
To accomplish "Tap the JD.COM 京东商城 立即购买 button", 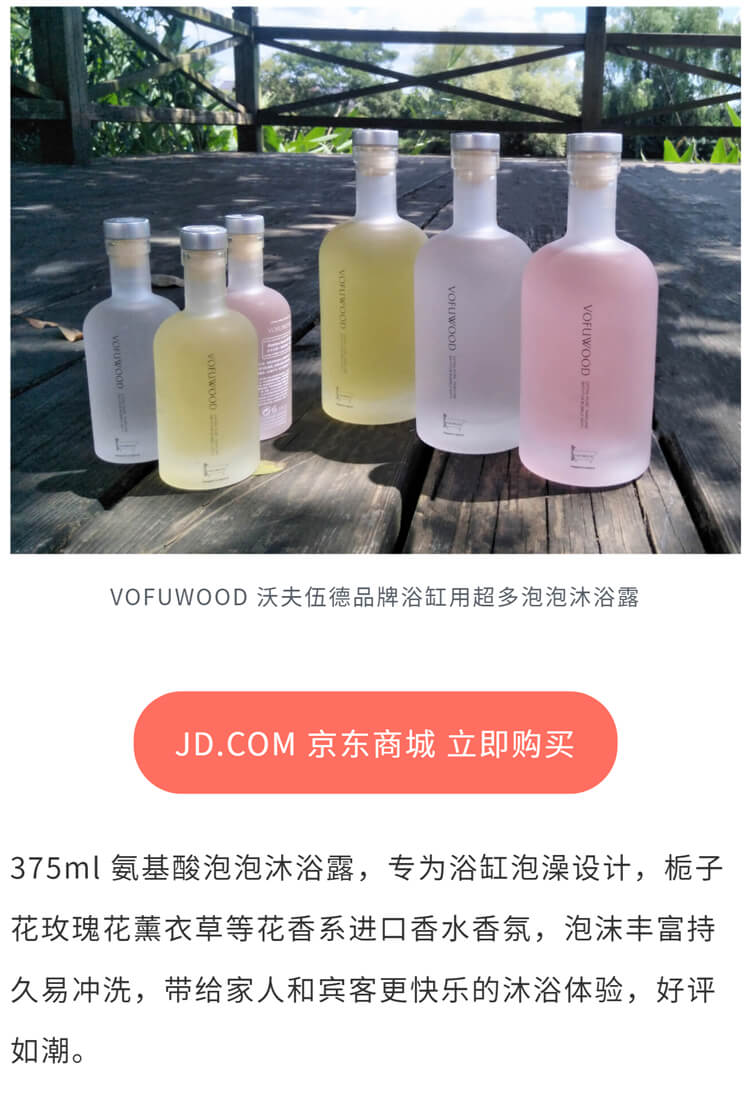I will pos(375,743).
